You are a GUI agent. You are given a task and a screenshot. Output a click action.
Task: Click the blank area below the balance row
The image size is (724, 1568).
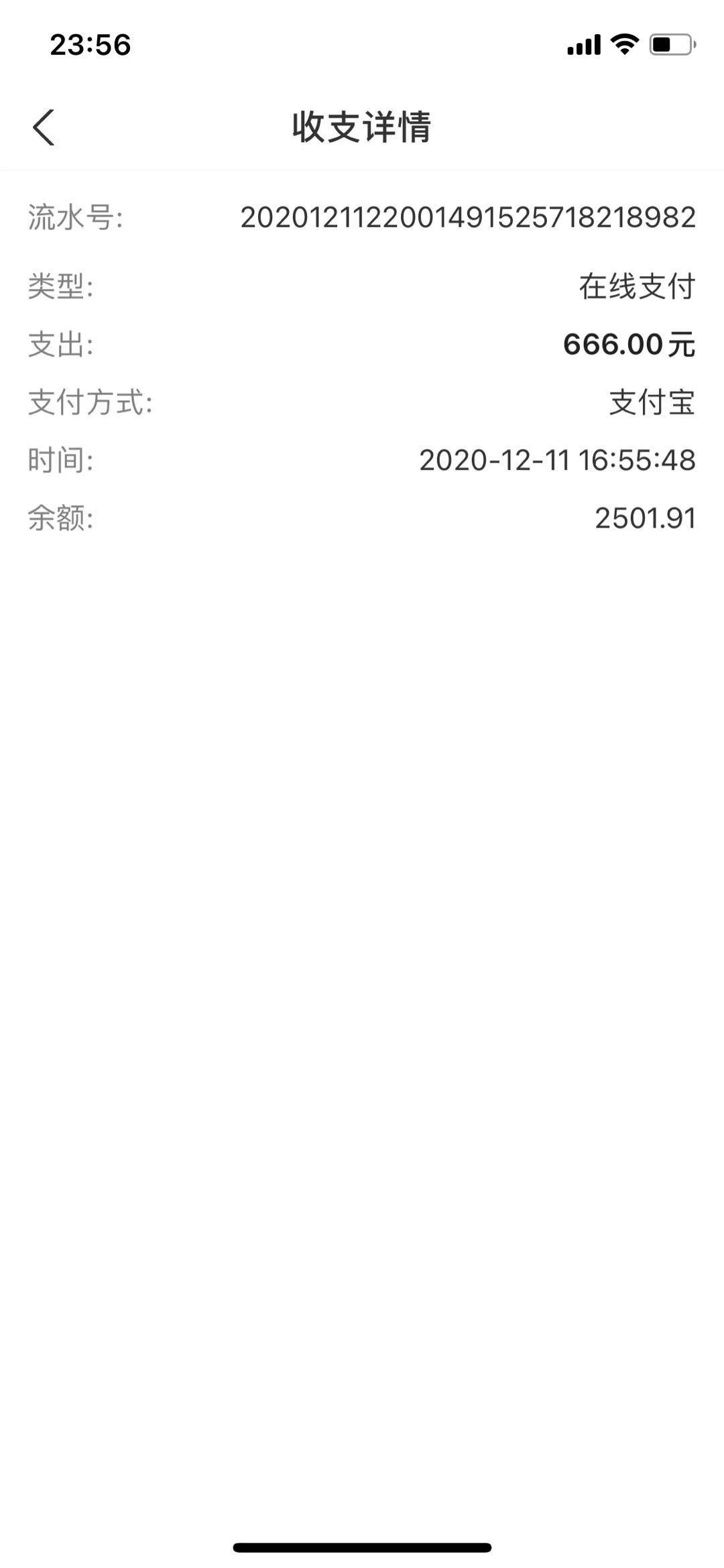(362, 737)
